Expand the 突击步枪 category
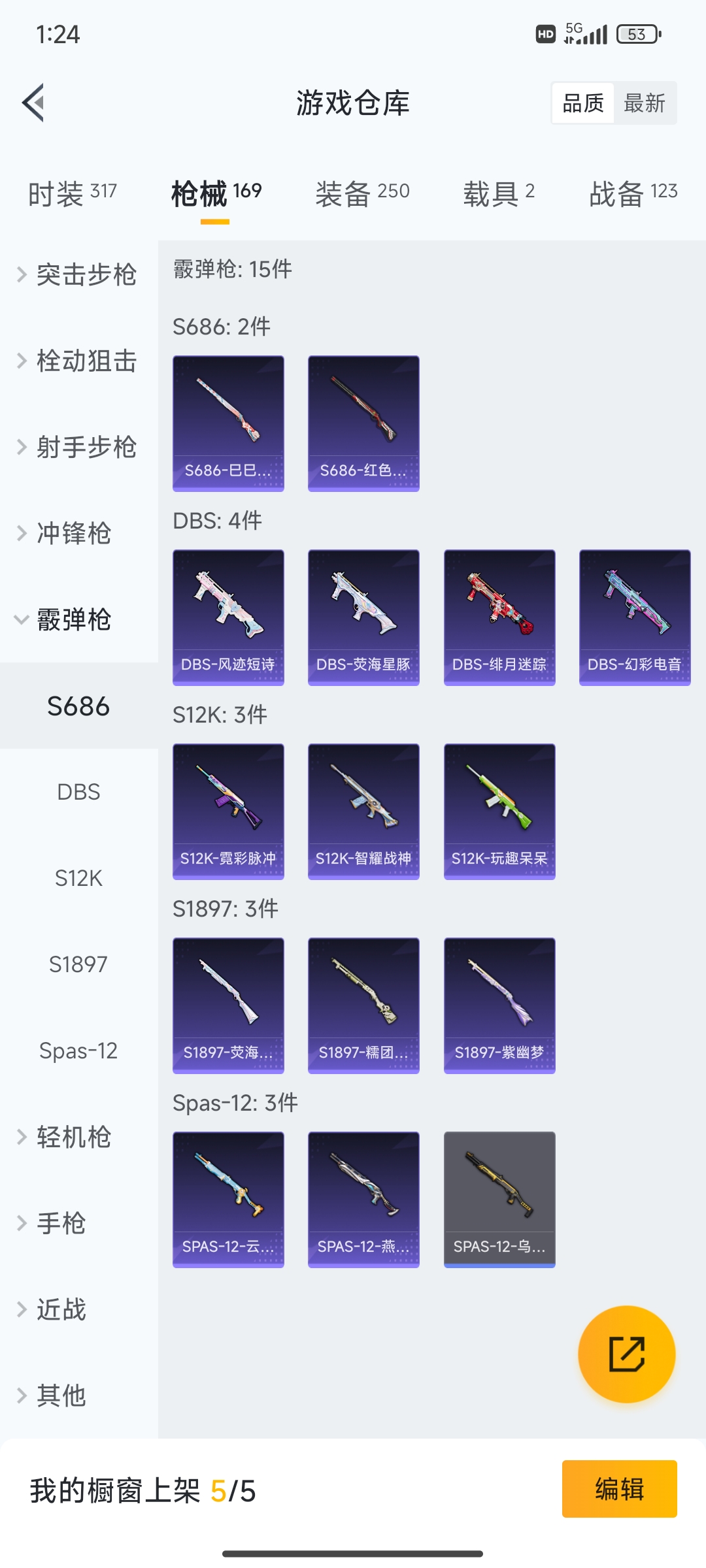Screen dimensions: 706x1568 click(x=78, y=274)
